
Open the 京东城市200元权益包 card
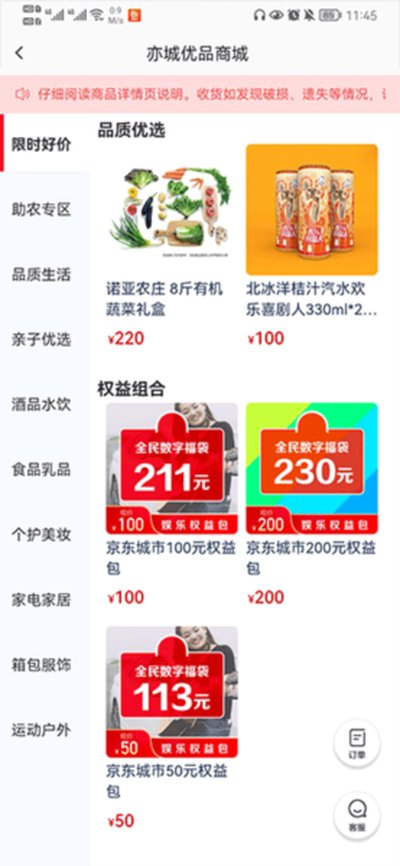[x=312, y=505]
